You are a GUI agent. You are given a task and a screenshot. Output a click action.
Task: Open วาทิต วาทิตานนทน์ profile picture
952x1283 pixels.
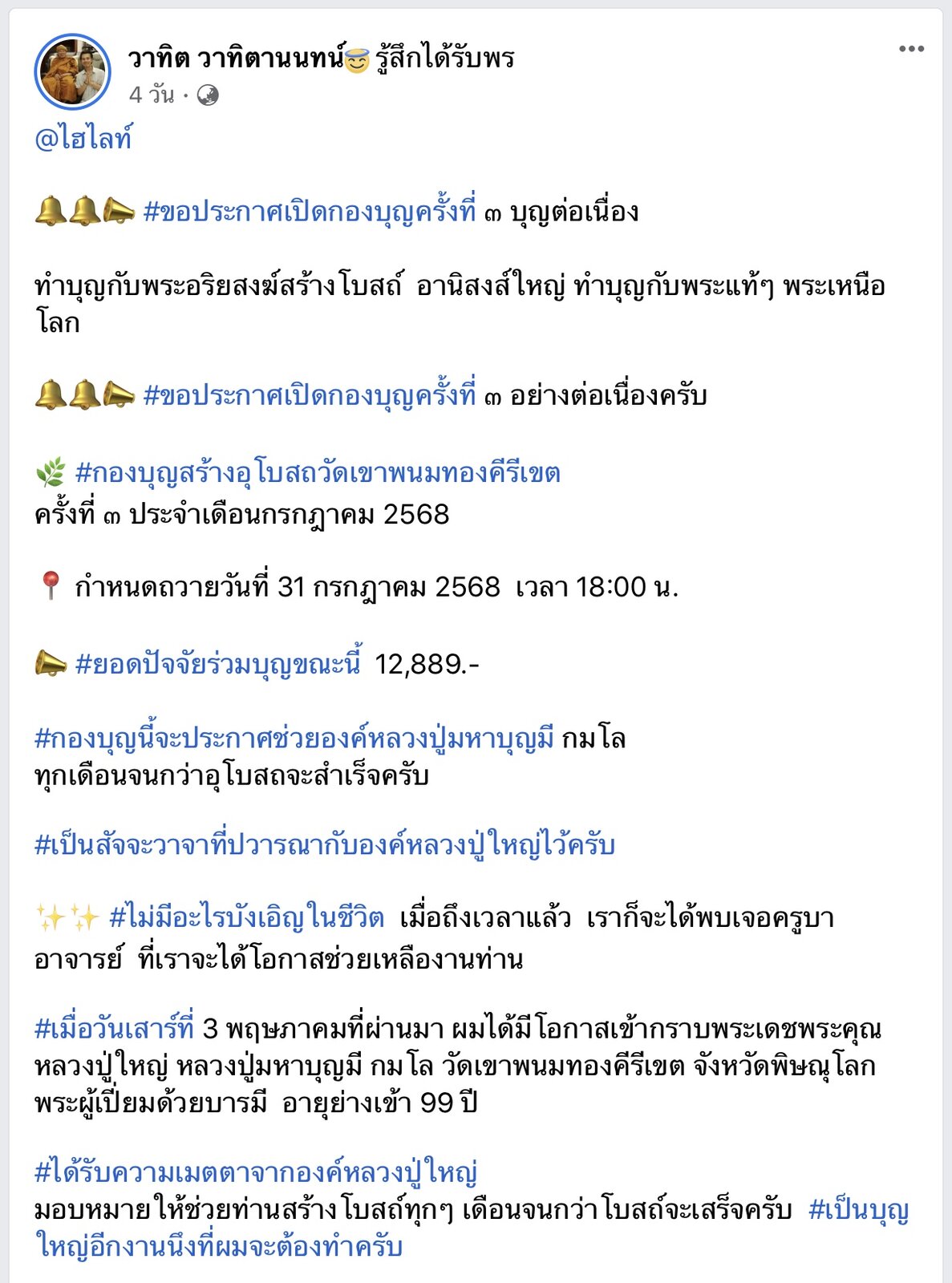[x=72, y=71]
